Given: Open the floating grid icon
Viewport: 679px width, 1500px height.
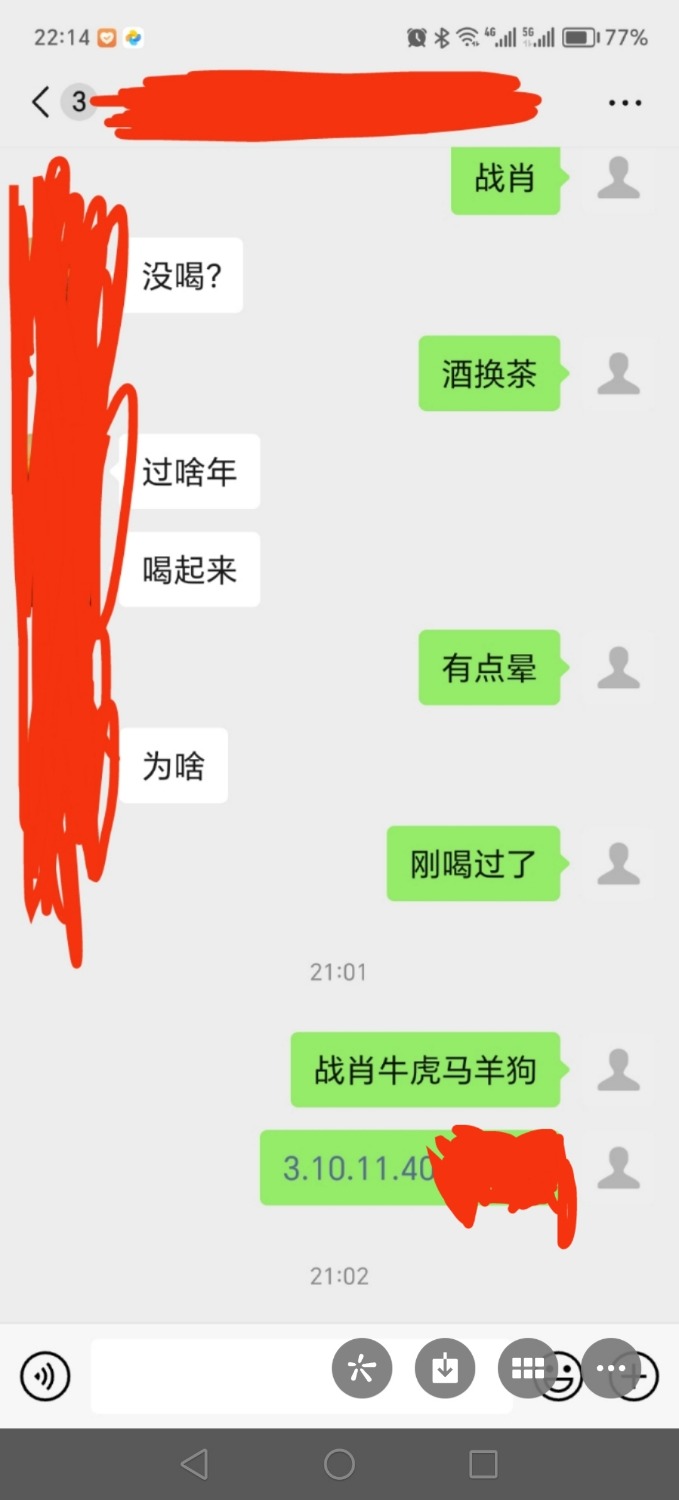Looking at the screenshot, I should pos(527,1368).
